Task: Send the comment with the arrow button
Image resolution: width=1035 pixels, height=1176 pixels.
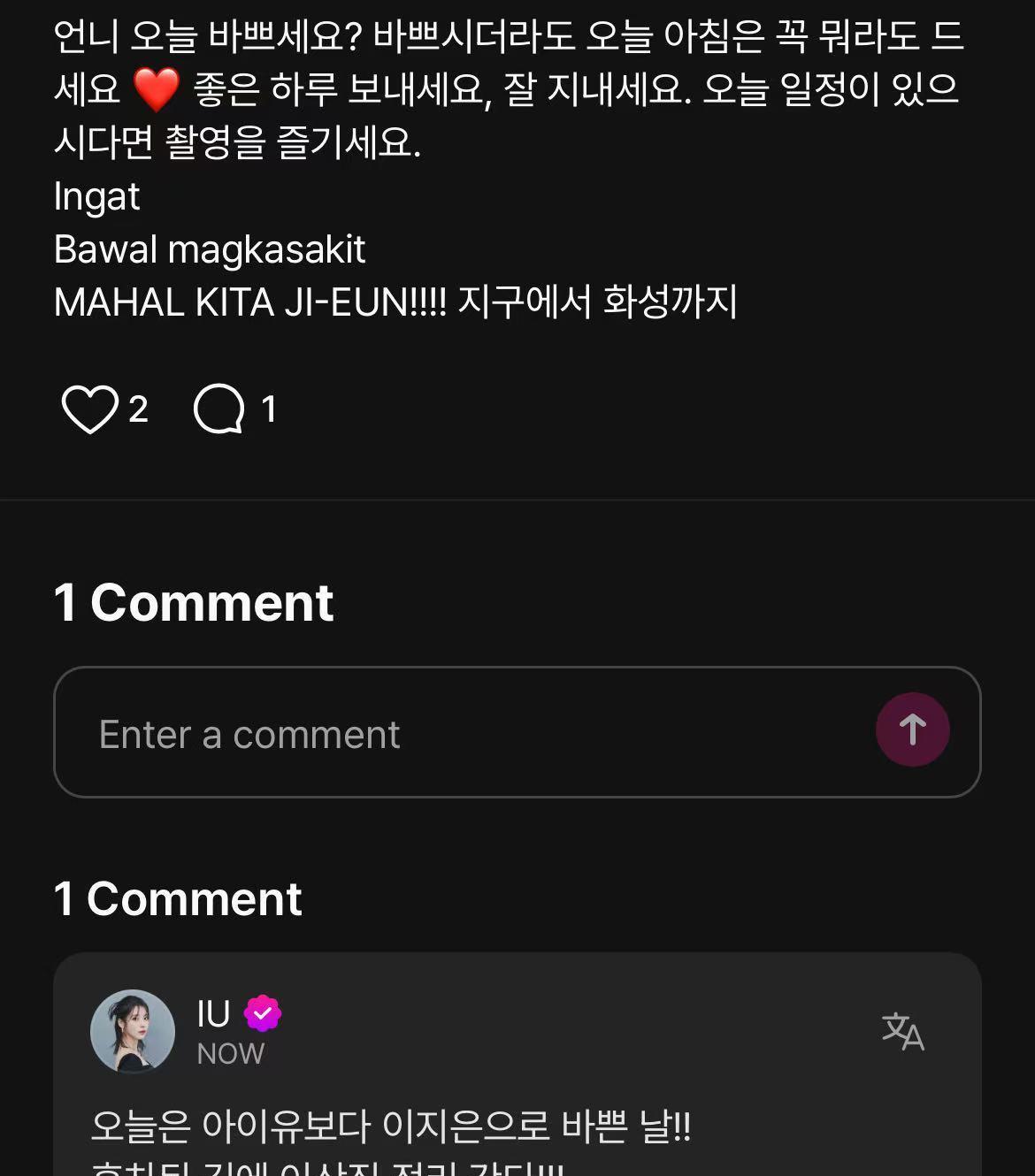Action: pyautogui.click(x=912, y=730)
